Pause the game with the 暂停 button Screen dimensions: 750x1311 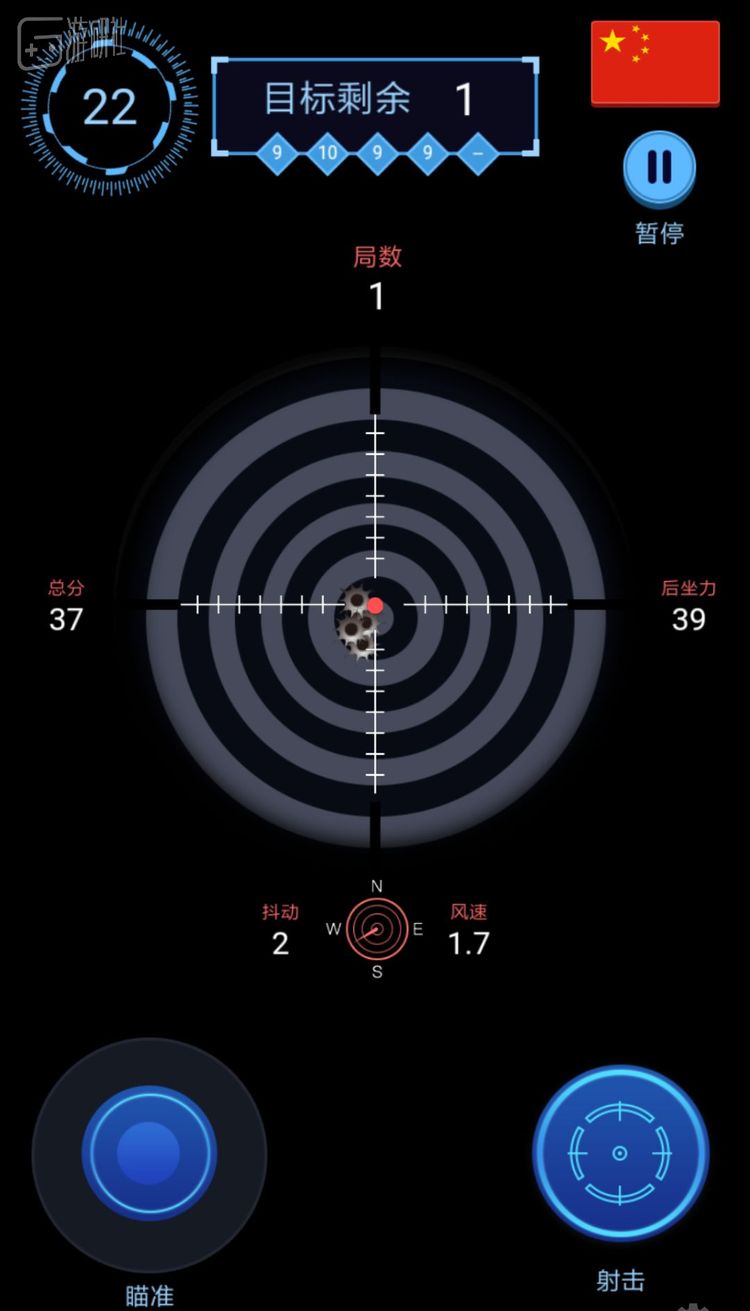click(x=659, y=168)
